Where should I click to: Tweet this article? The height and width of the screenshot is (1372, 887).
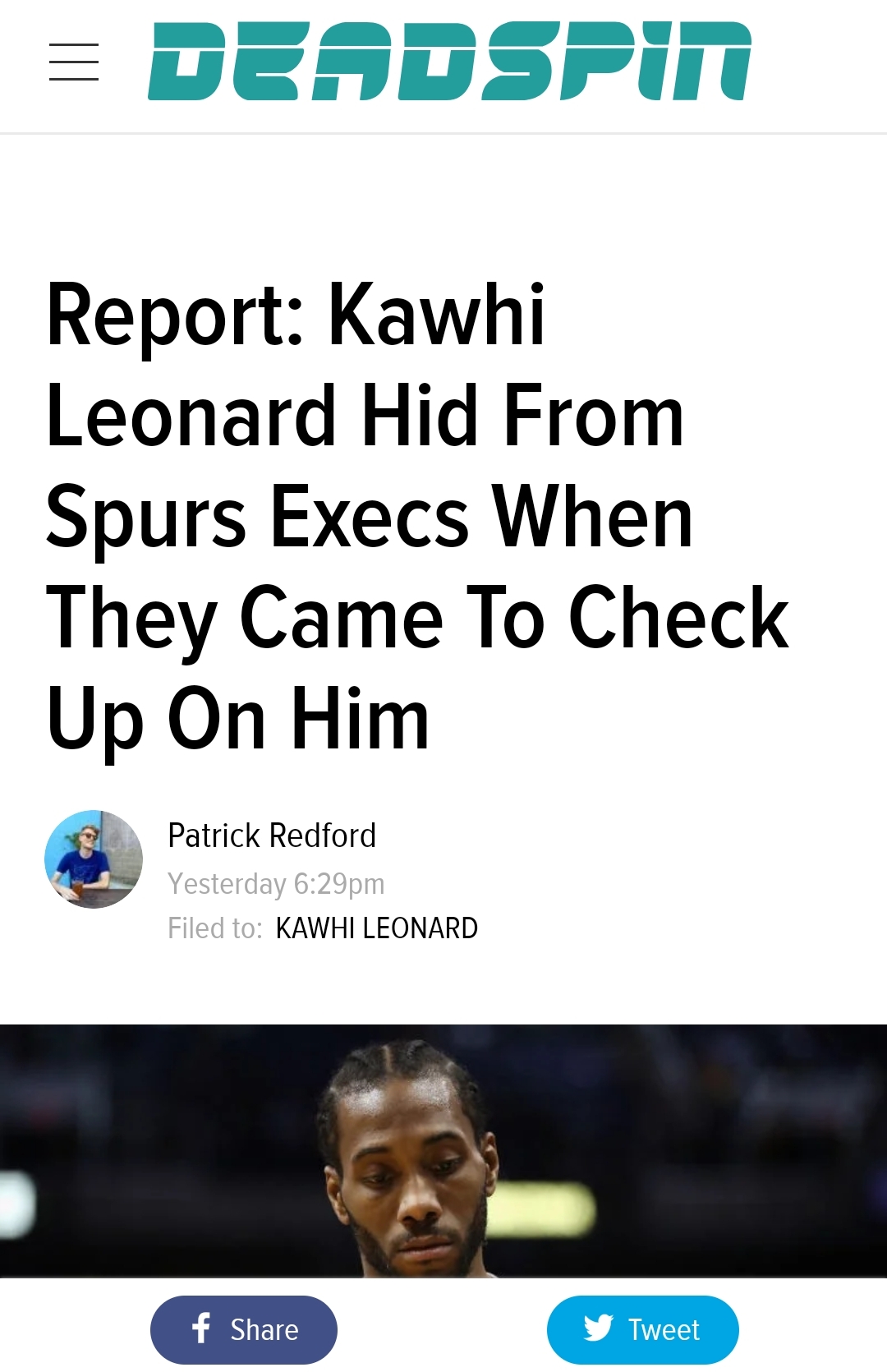click(x=642, y=1329)
